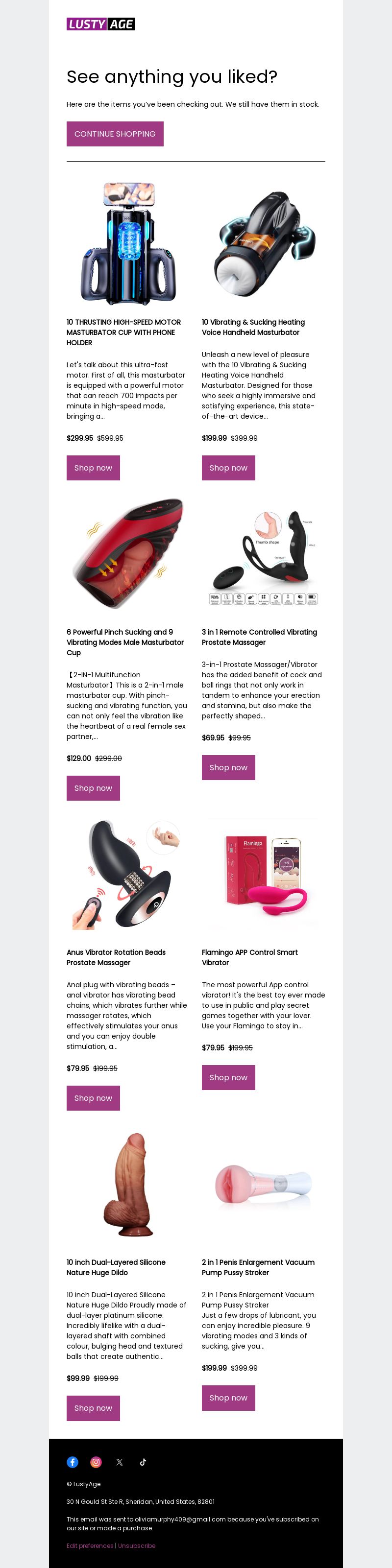This screenshot has width=392, height=1568.
Task: Tap the Edit preferences link
Action: click(x=90, y=1545)
